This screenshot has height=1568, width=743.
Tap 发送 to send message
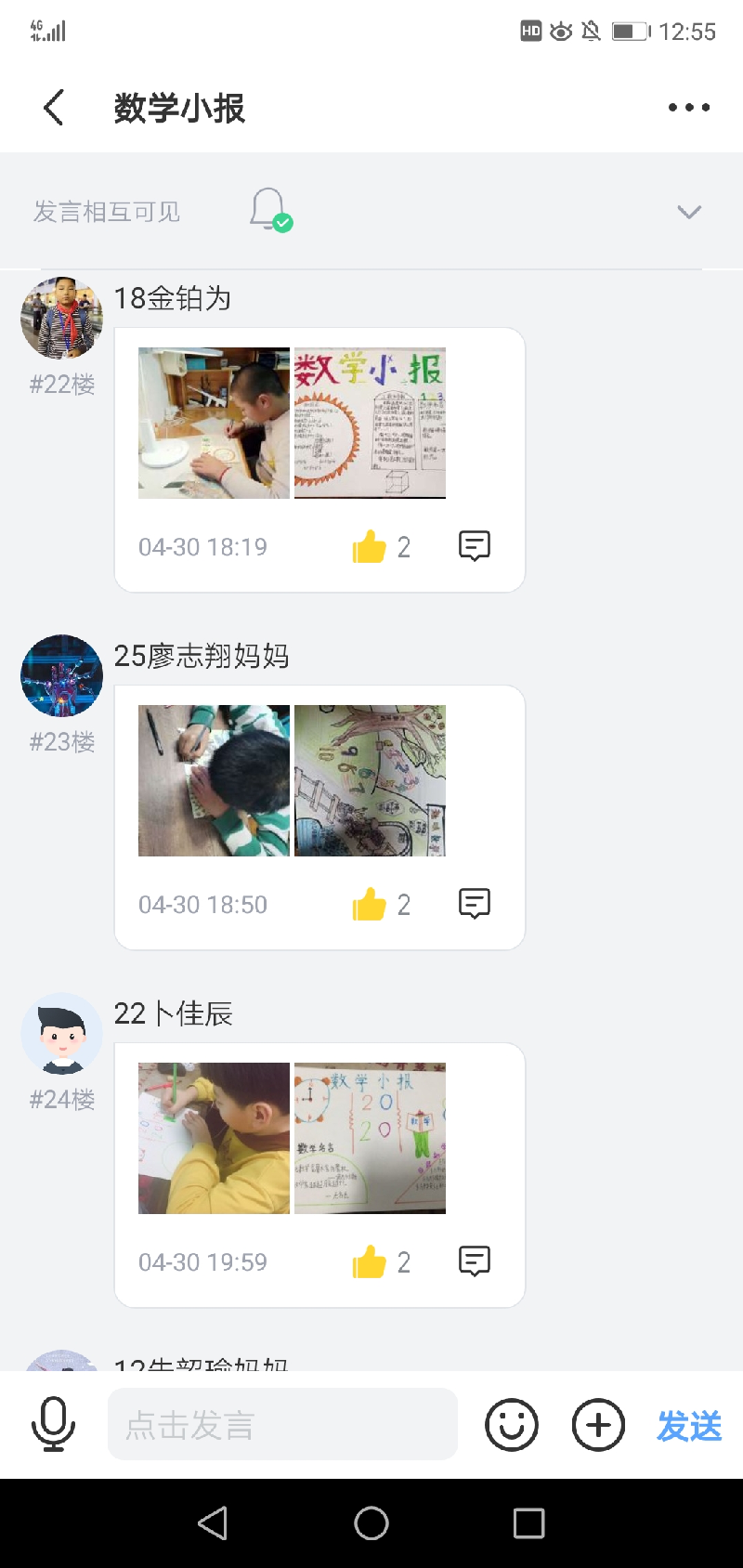[x=689, y=1425]
